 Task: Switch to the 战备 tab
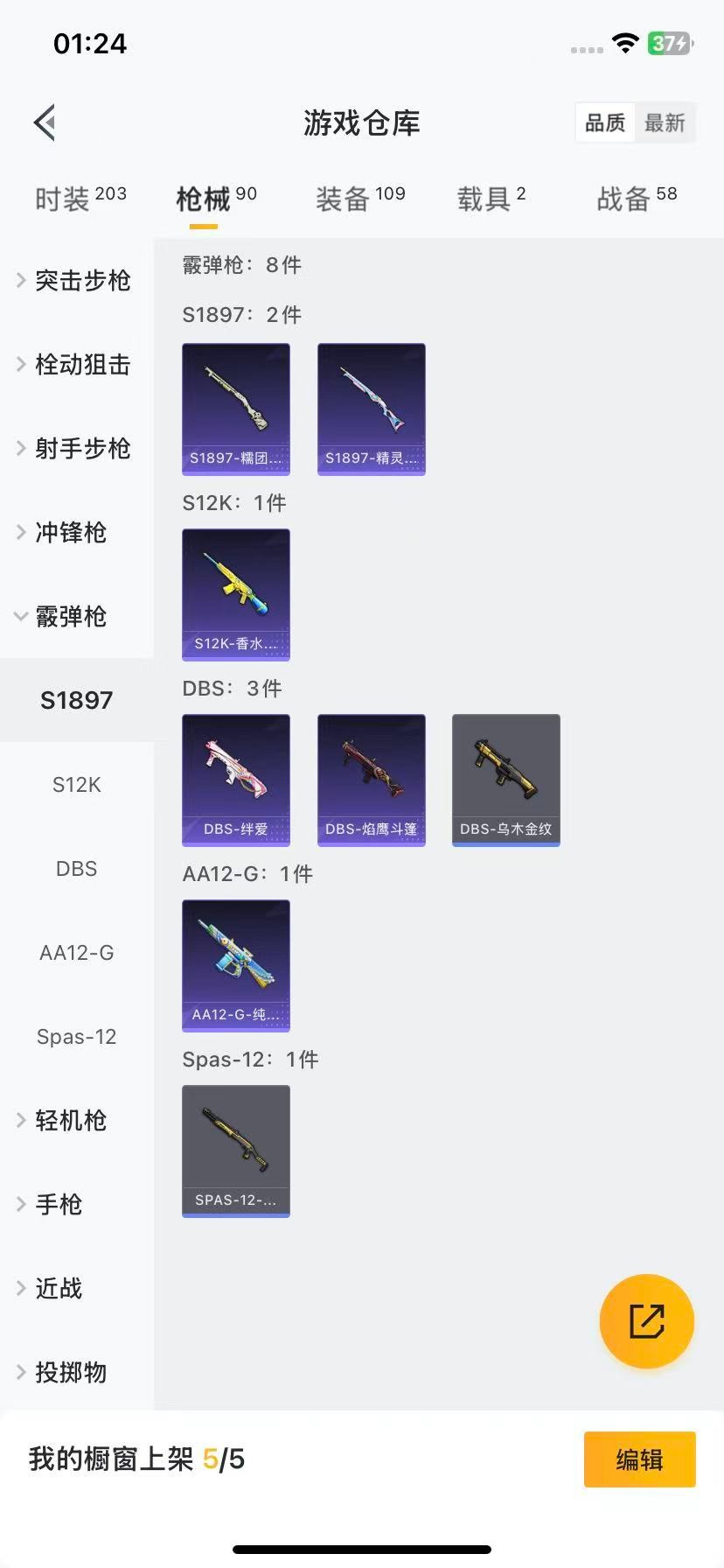636,199
